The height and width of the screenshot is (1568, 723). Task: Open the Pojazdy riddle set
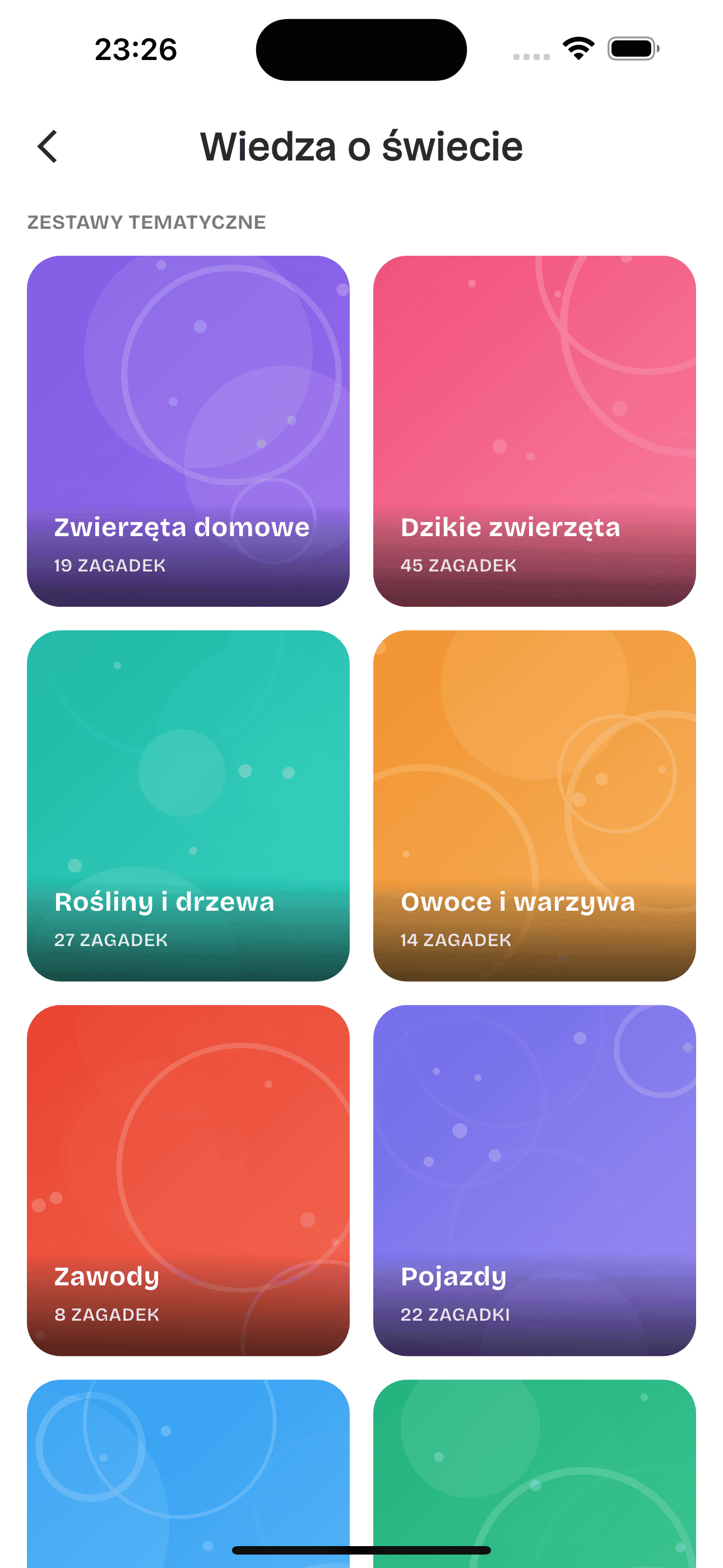(534, 1180)
